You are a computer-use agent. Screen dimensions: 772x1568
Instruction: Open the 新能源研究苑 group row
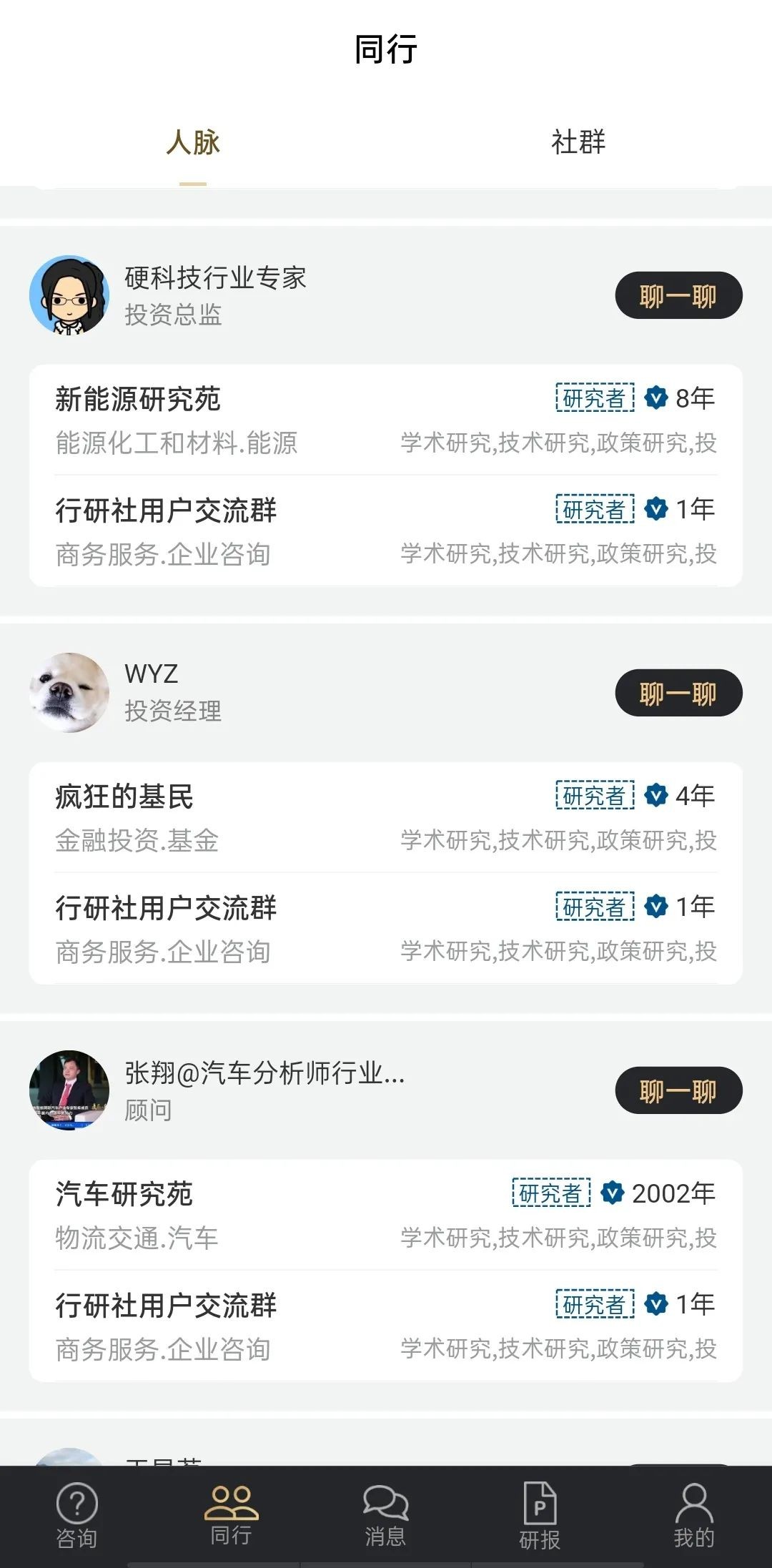coord(386,420)
